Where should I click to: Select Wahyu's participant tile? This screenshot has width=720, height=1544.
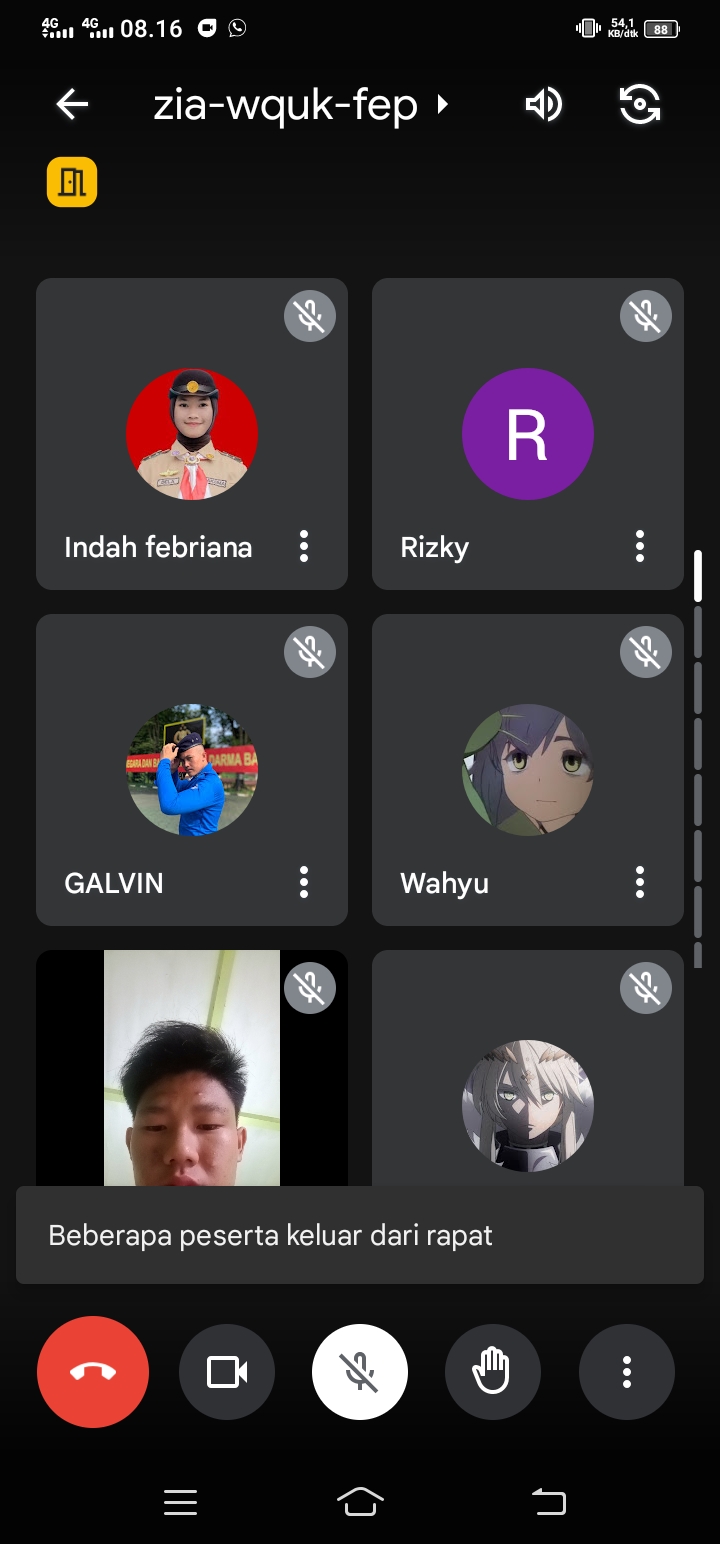click(x=528, y=770)
